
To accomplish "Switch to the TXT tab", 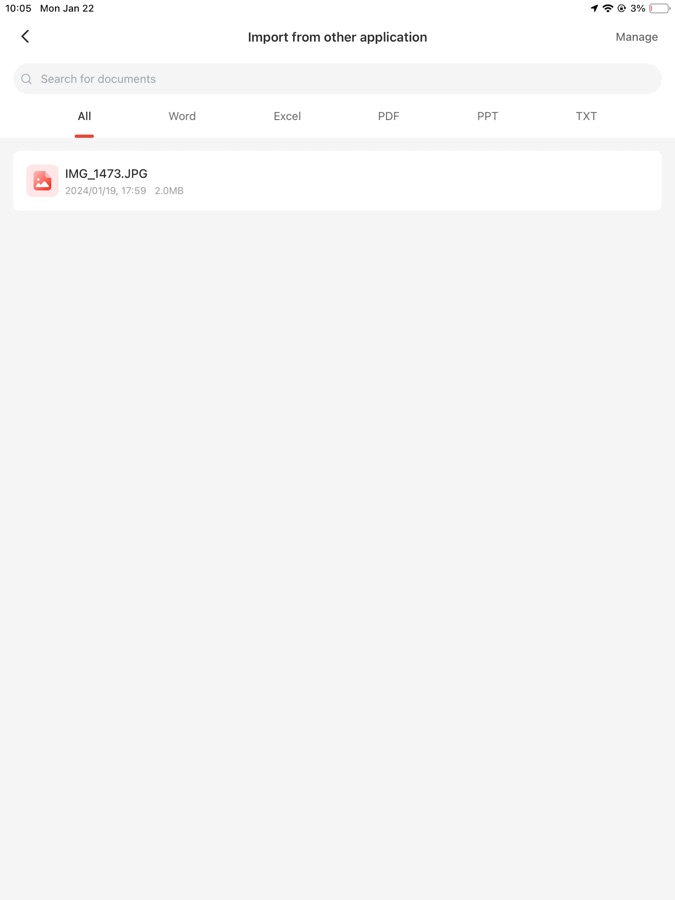I will pyautogui.click(x=586, y=116).
